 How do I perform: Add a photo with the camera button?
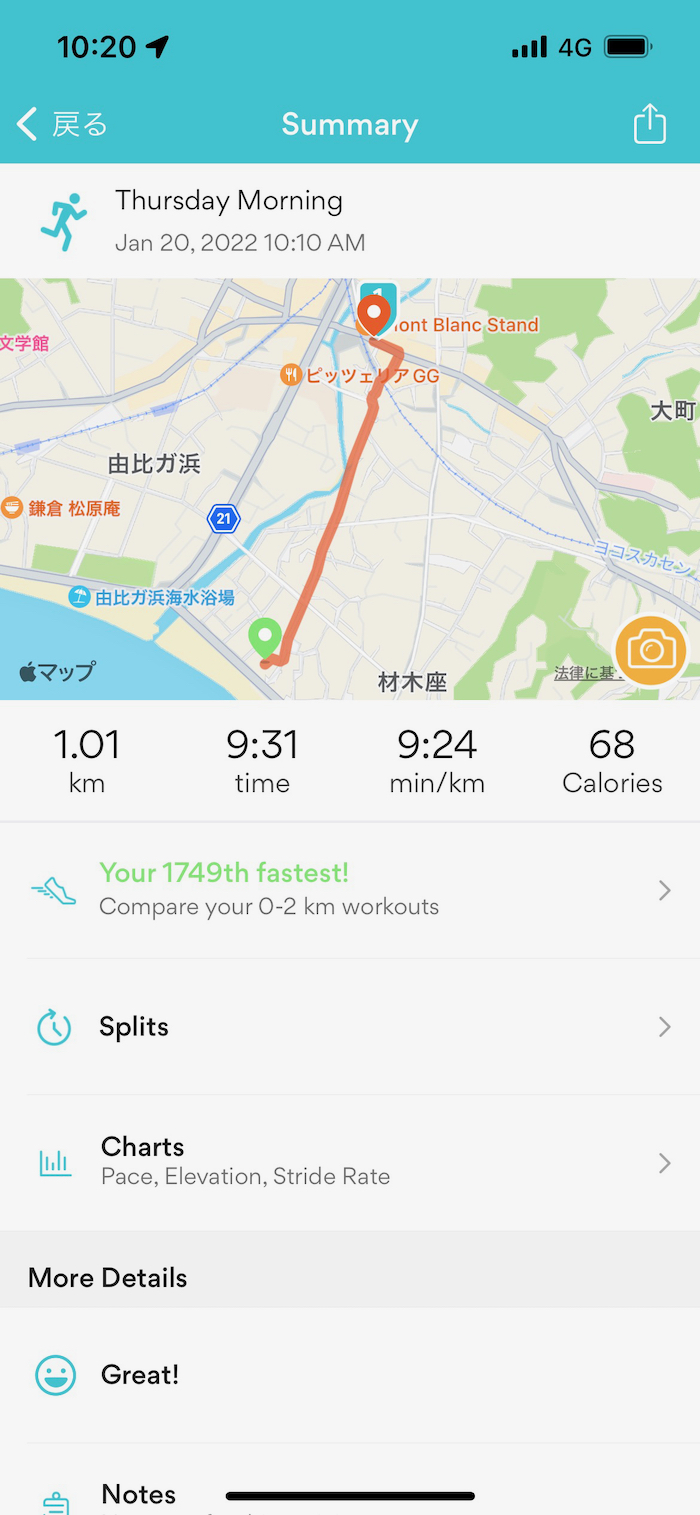tap(651, 651)
